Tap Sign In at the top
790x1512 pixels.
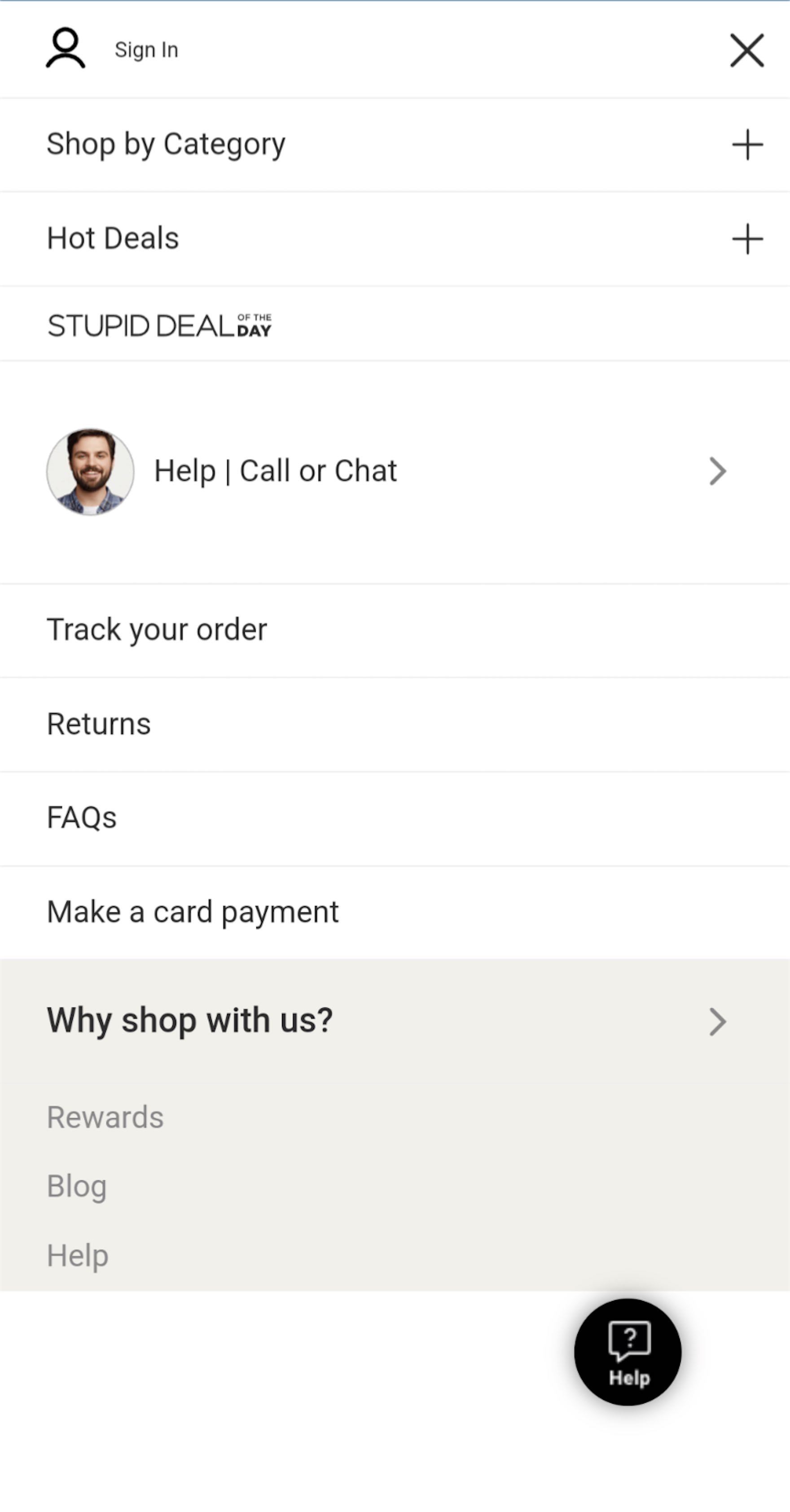tap(145, 50)
